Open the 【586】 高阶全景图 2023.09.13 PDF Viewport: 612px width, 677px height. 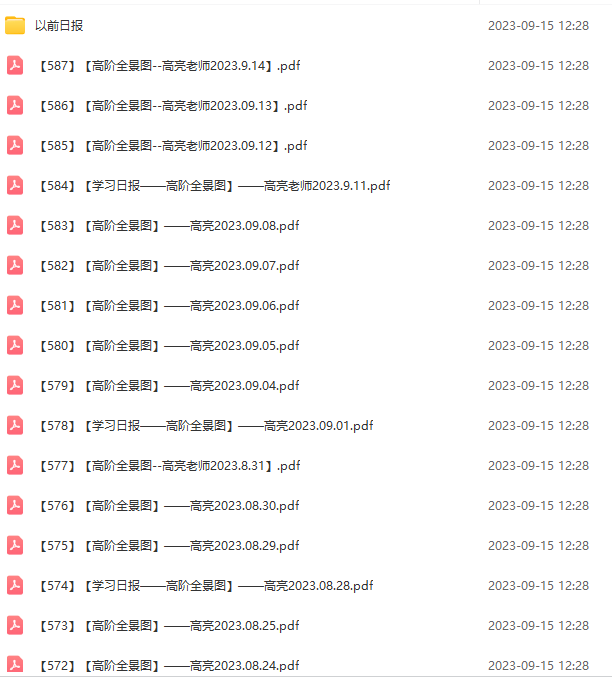[172, 106]
